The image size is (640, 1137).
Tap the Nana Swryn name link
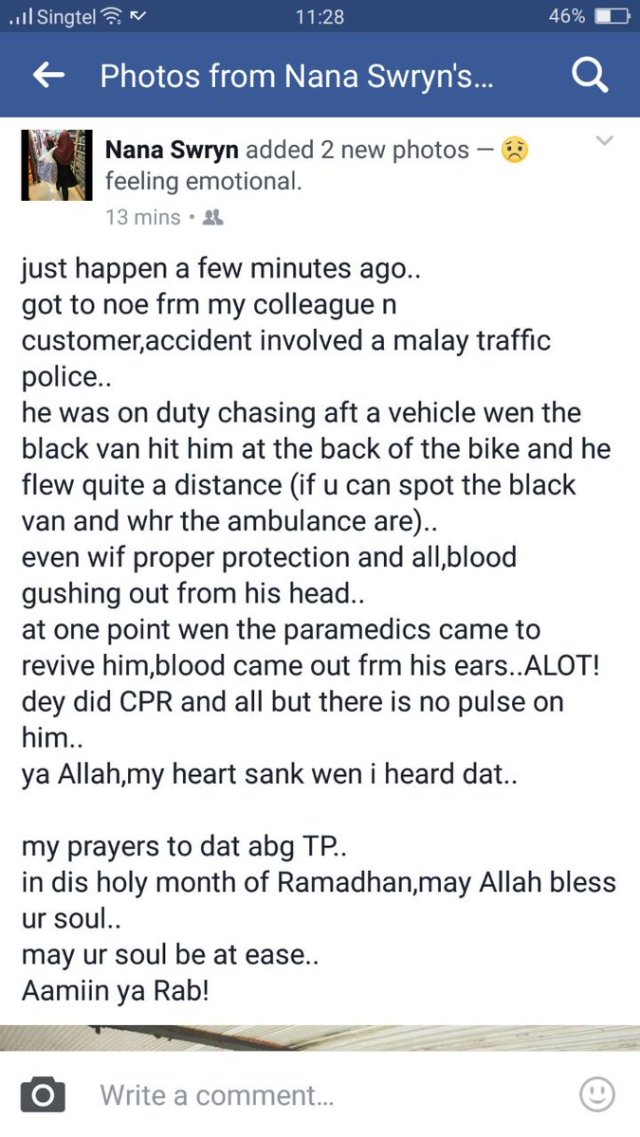[x=171, y=151]
